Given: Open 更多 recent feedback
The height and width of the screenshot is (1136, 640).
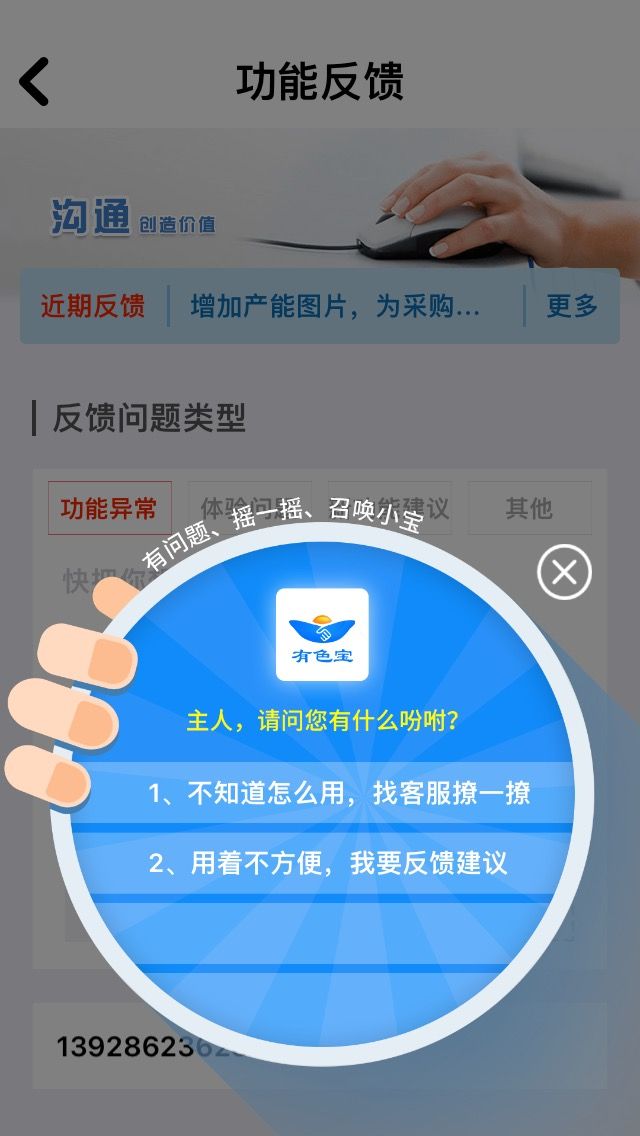Looking at the screenshot, I should 571,306.
